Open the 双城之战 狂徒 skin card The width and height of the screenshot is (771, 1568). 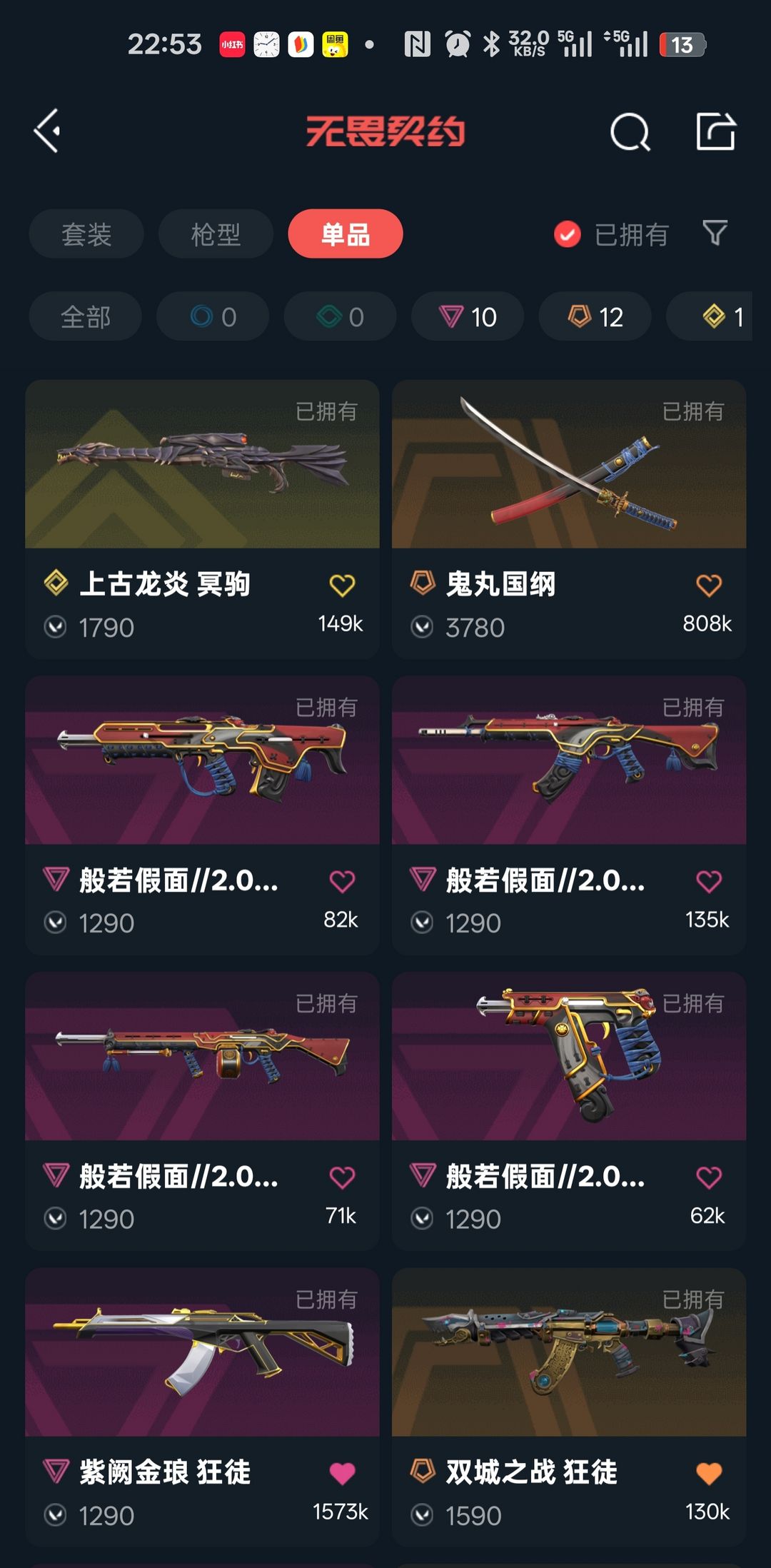coord(569,1408)
